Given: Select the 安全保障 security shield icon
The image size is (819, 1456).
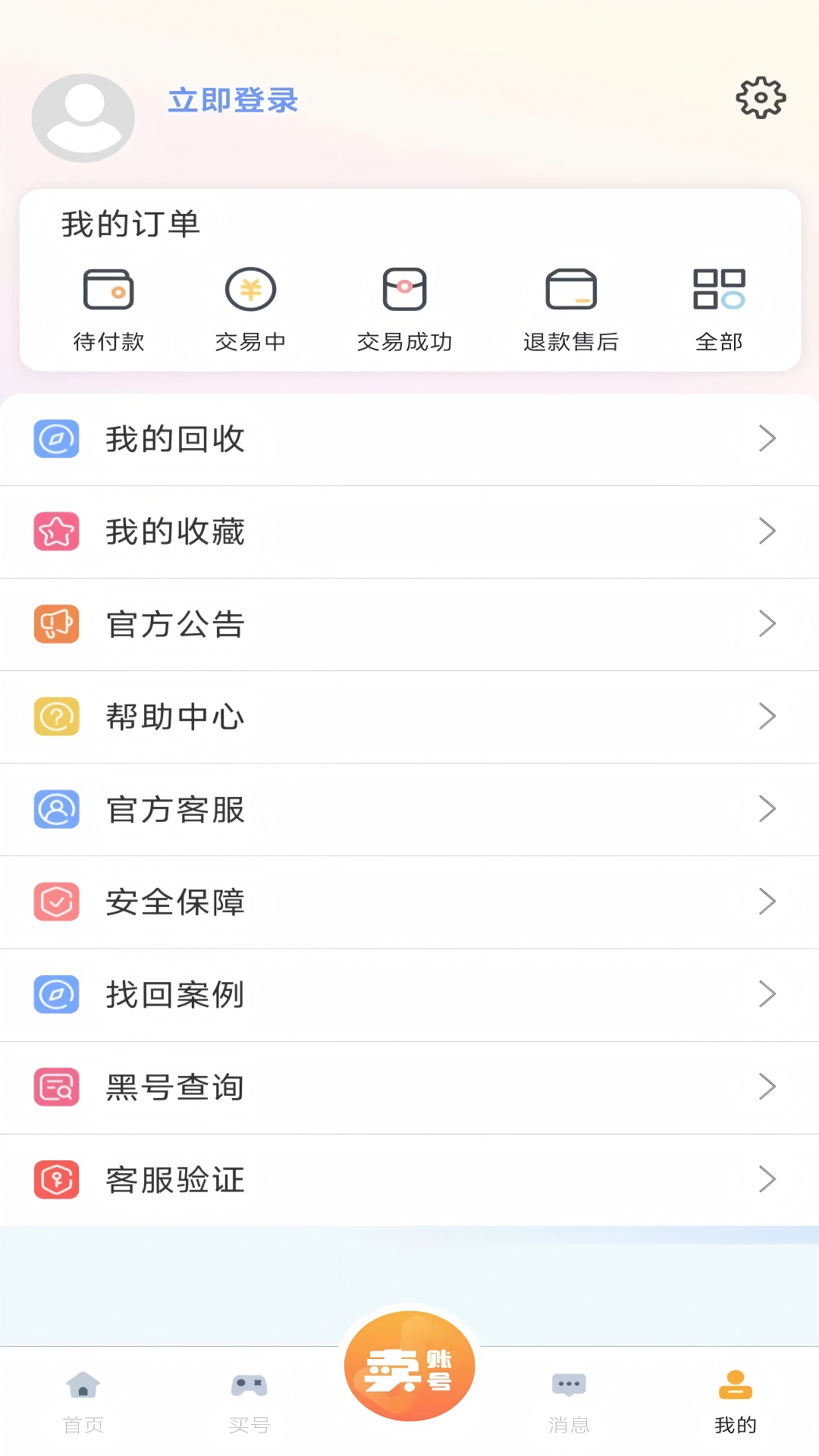Looking at the screenshot, I should click(55, 902).
